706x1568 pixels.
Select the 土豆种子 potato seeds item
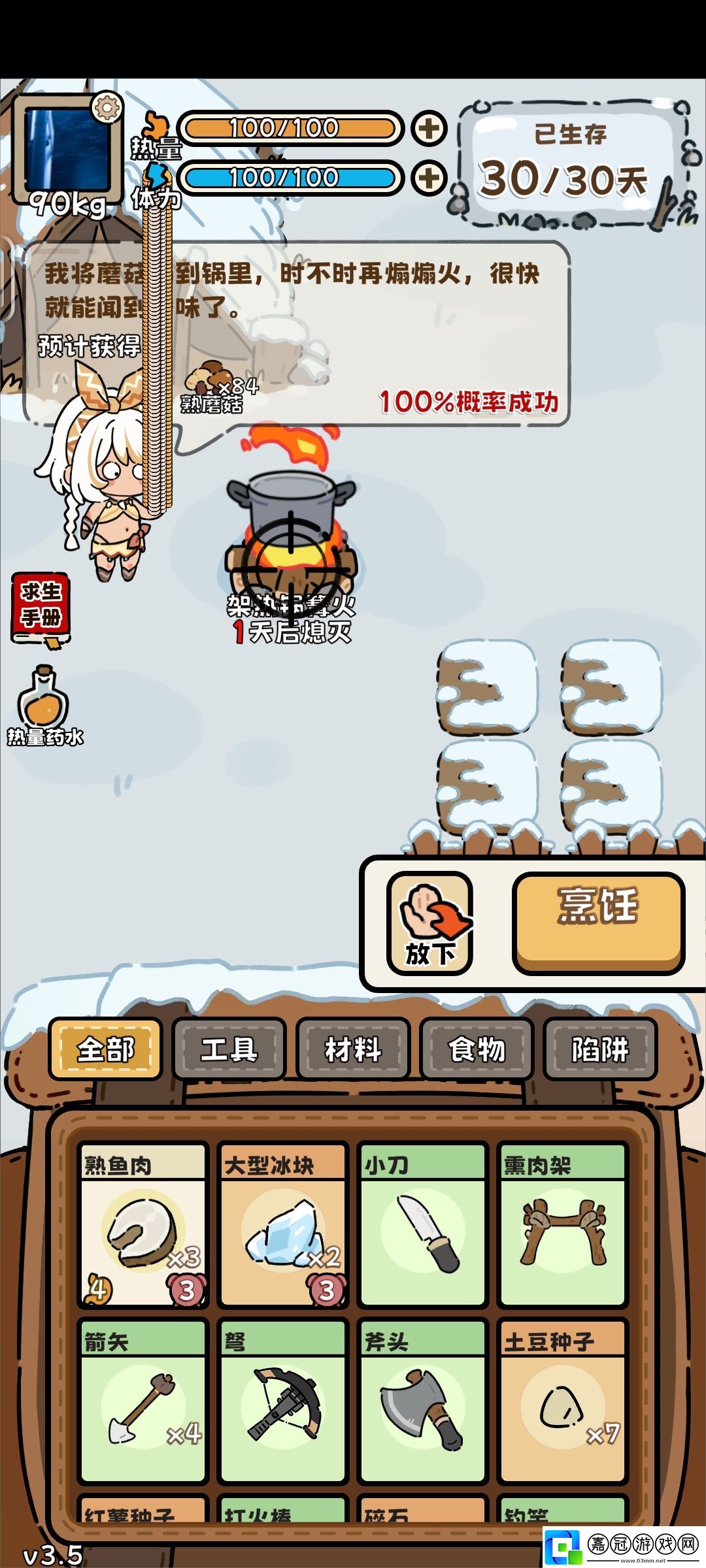pyautogui.click(x=562, y=1401)
